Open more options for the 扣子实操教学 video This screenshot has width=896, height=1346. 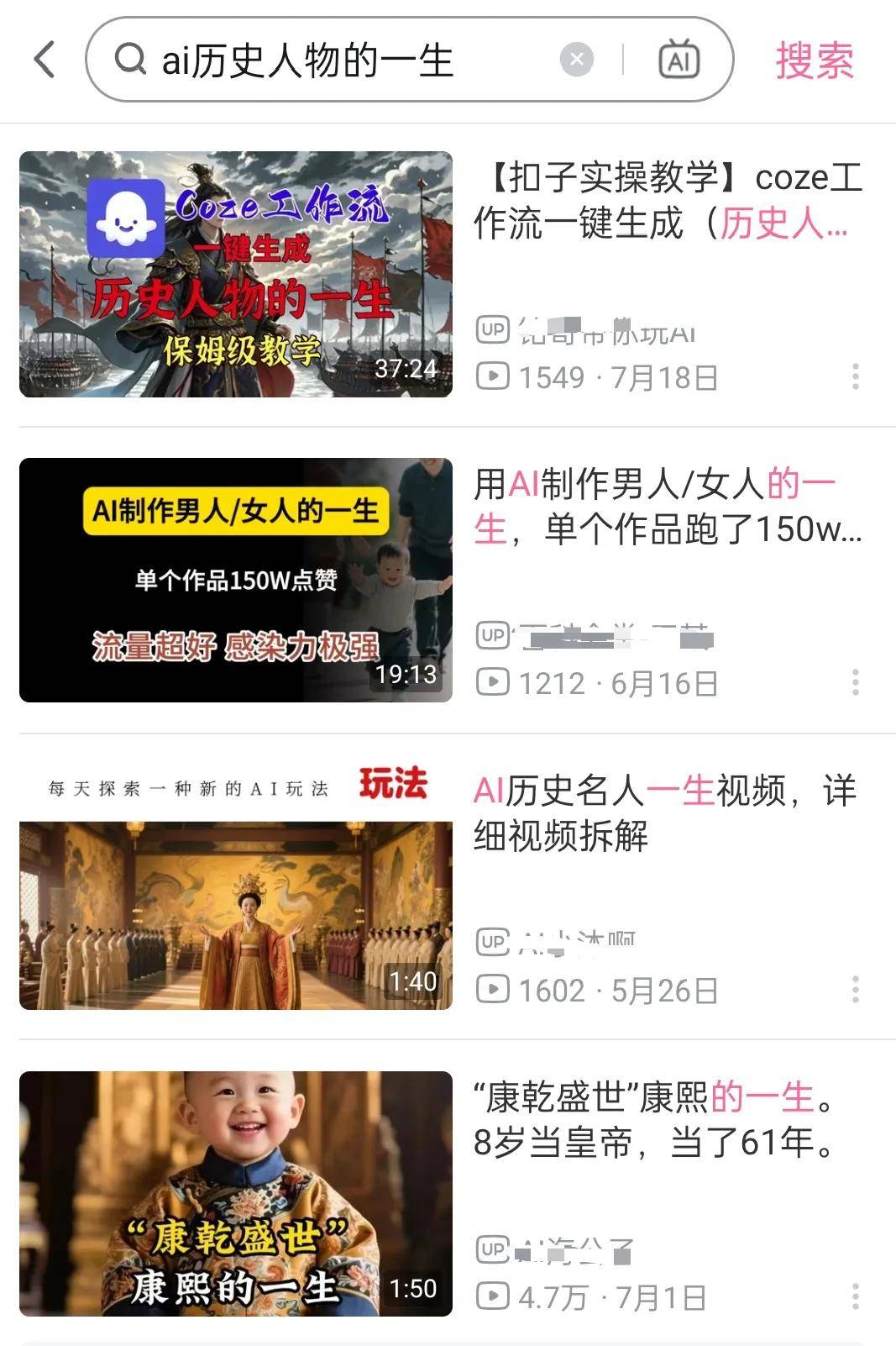(x=855, y=376)
